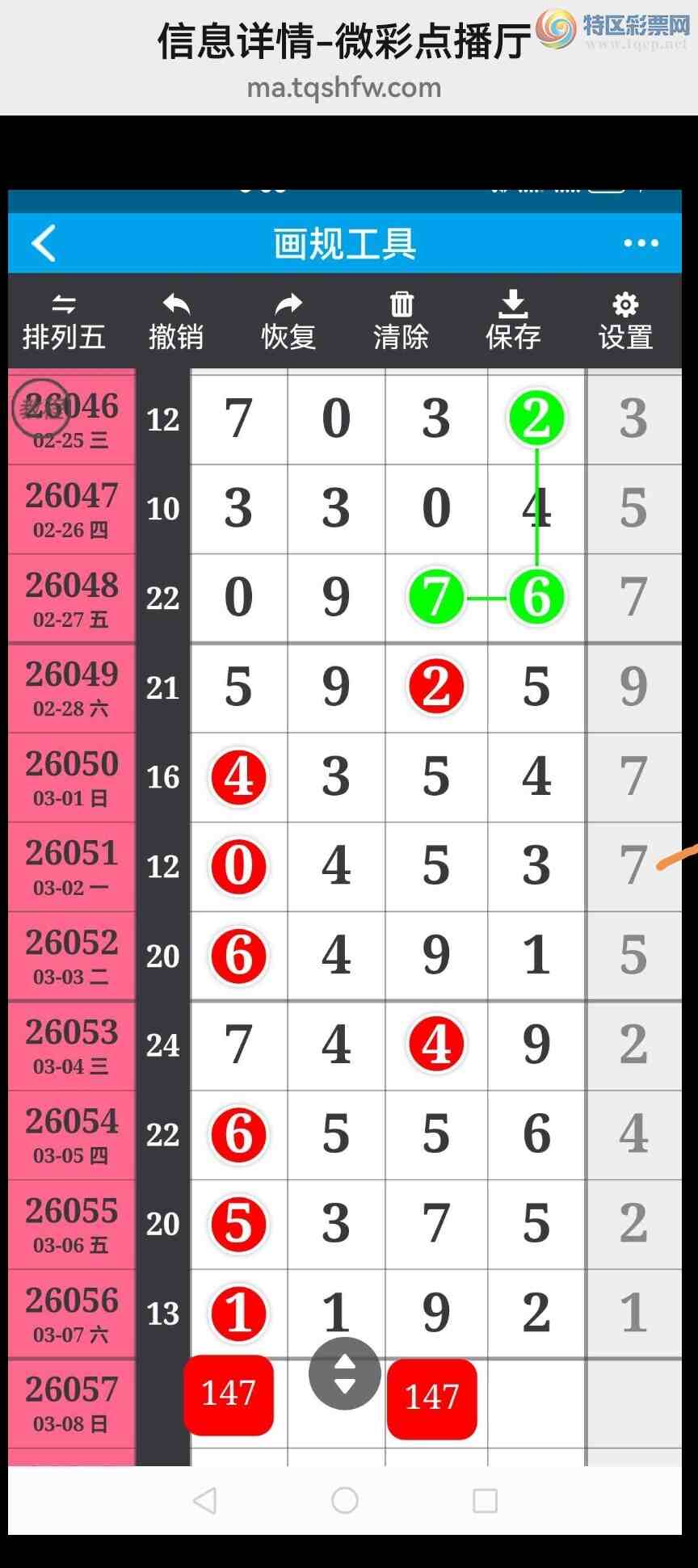
Task: Undo the last mark with 撤销
Action: [x=175, y=322]
